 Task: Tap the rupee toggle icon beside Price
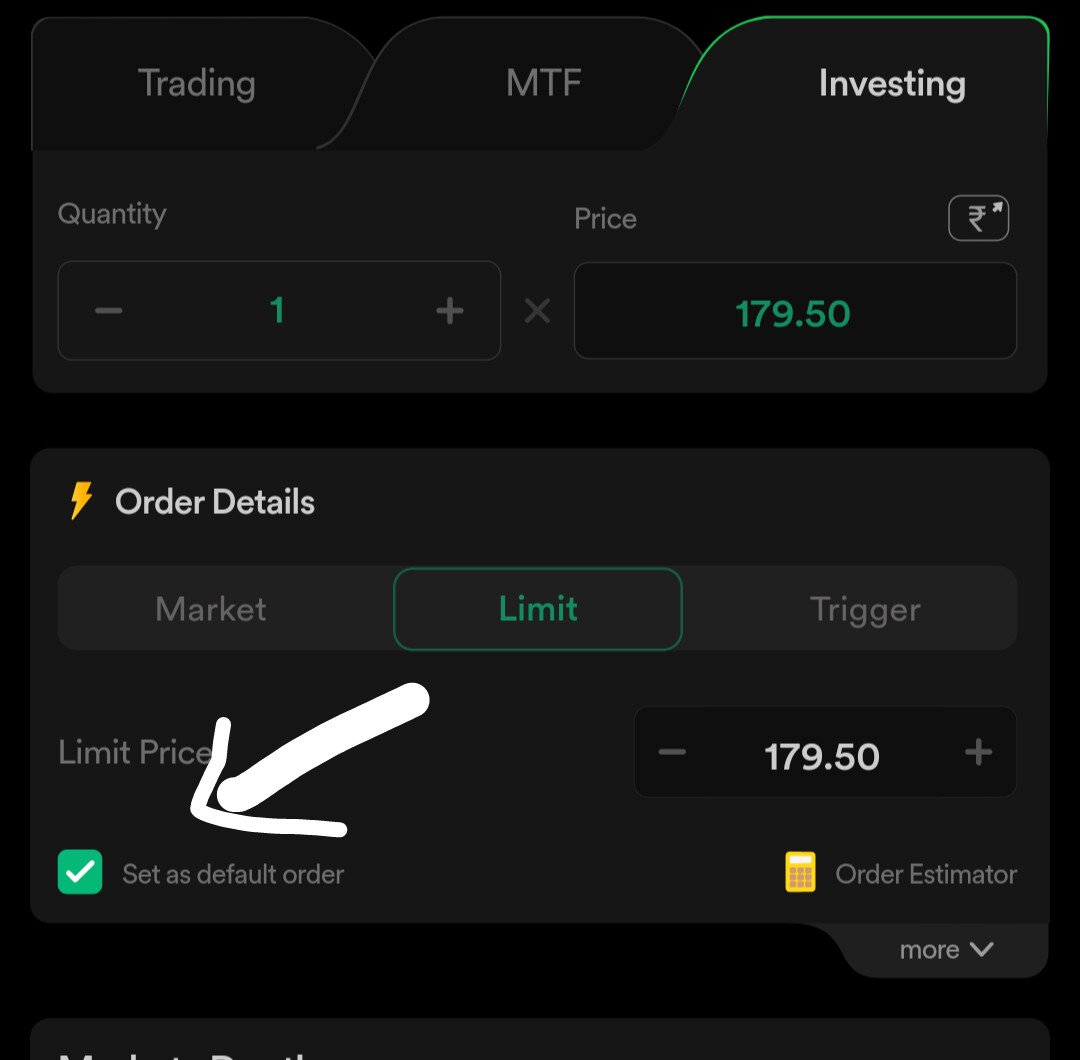click(x=978, y=219)
